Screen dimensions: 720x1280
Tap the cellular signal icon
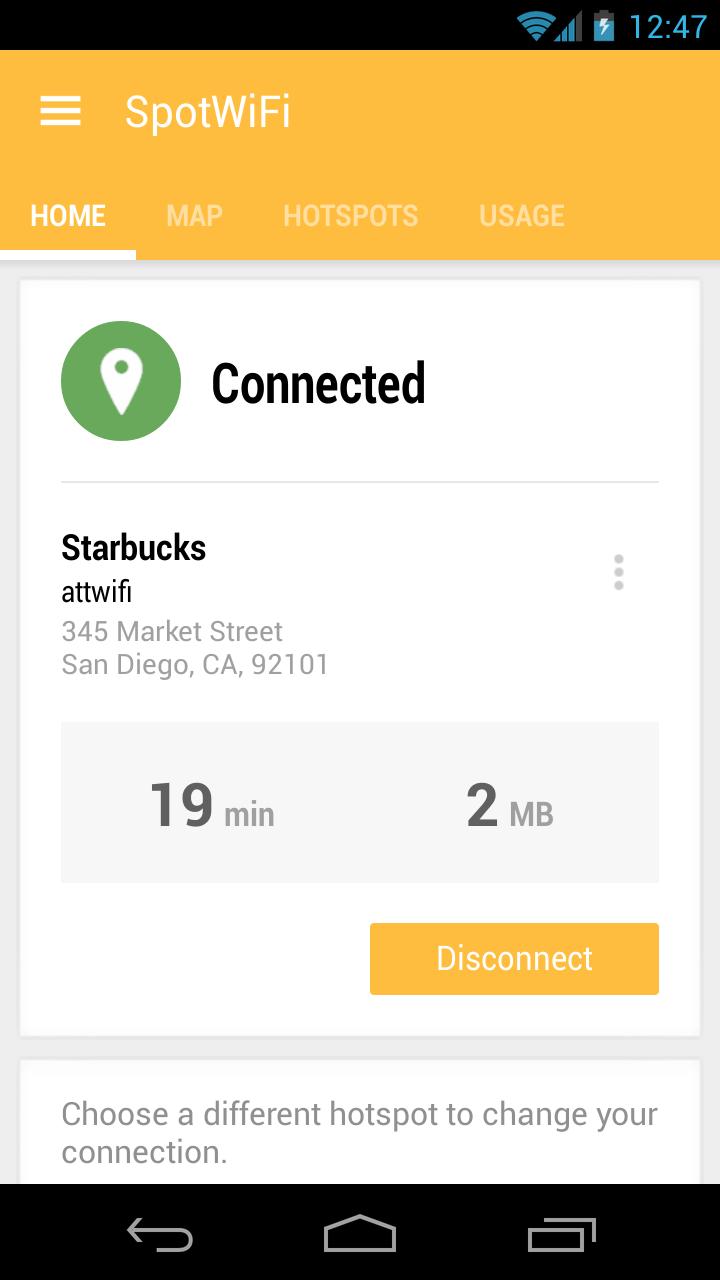tap(568, 26)
